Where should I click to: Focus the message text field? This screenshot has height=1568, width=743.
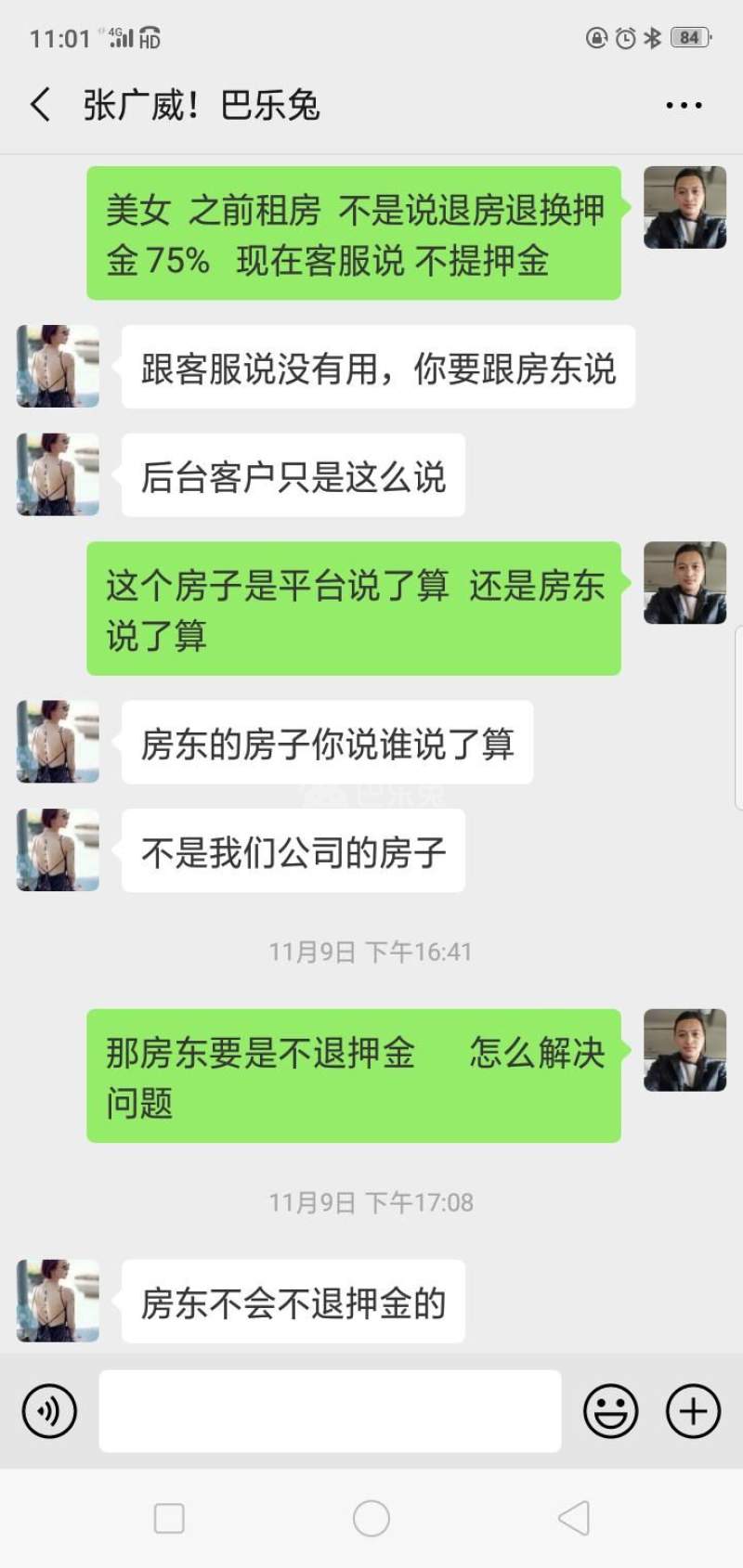coord(330,1411)
